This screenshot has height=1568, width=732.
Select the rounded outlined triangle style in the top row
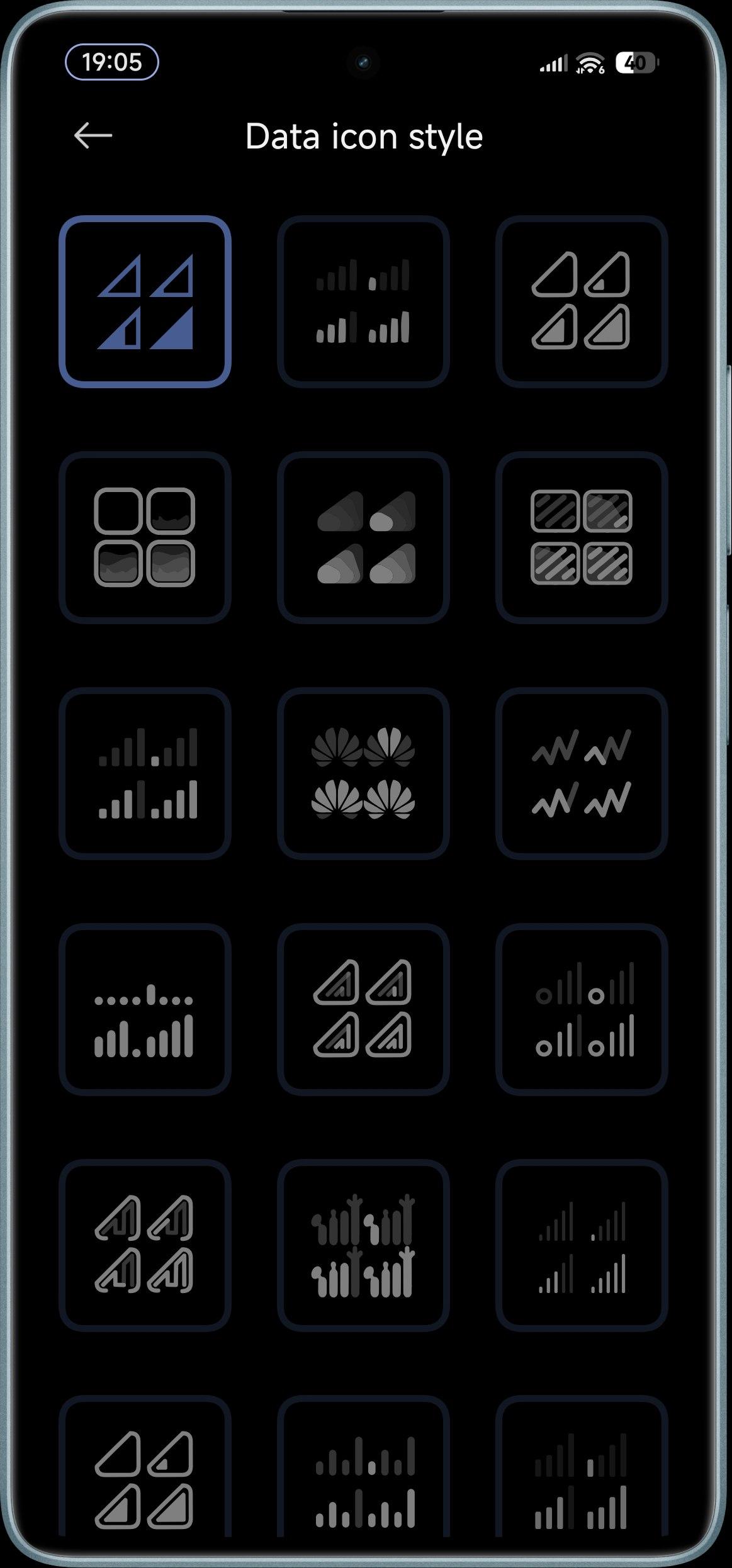(582, 301)
